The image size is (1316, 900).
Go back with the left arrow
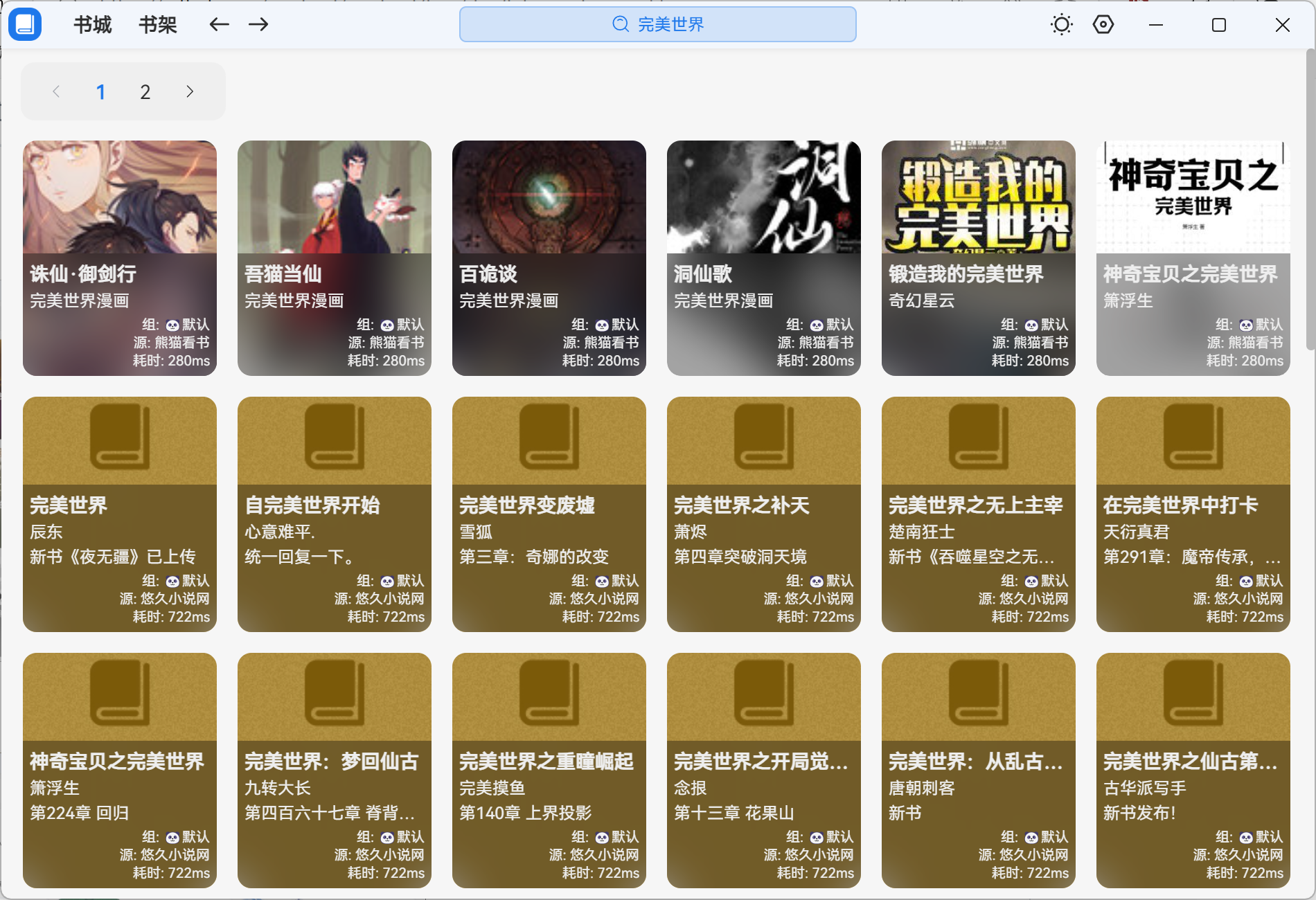tap(219, 25)
